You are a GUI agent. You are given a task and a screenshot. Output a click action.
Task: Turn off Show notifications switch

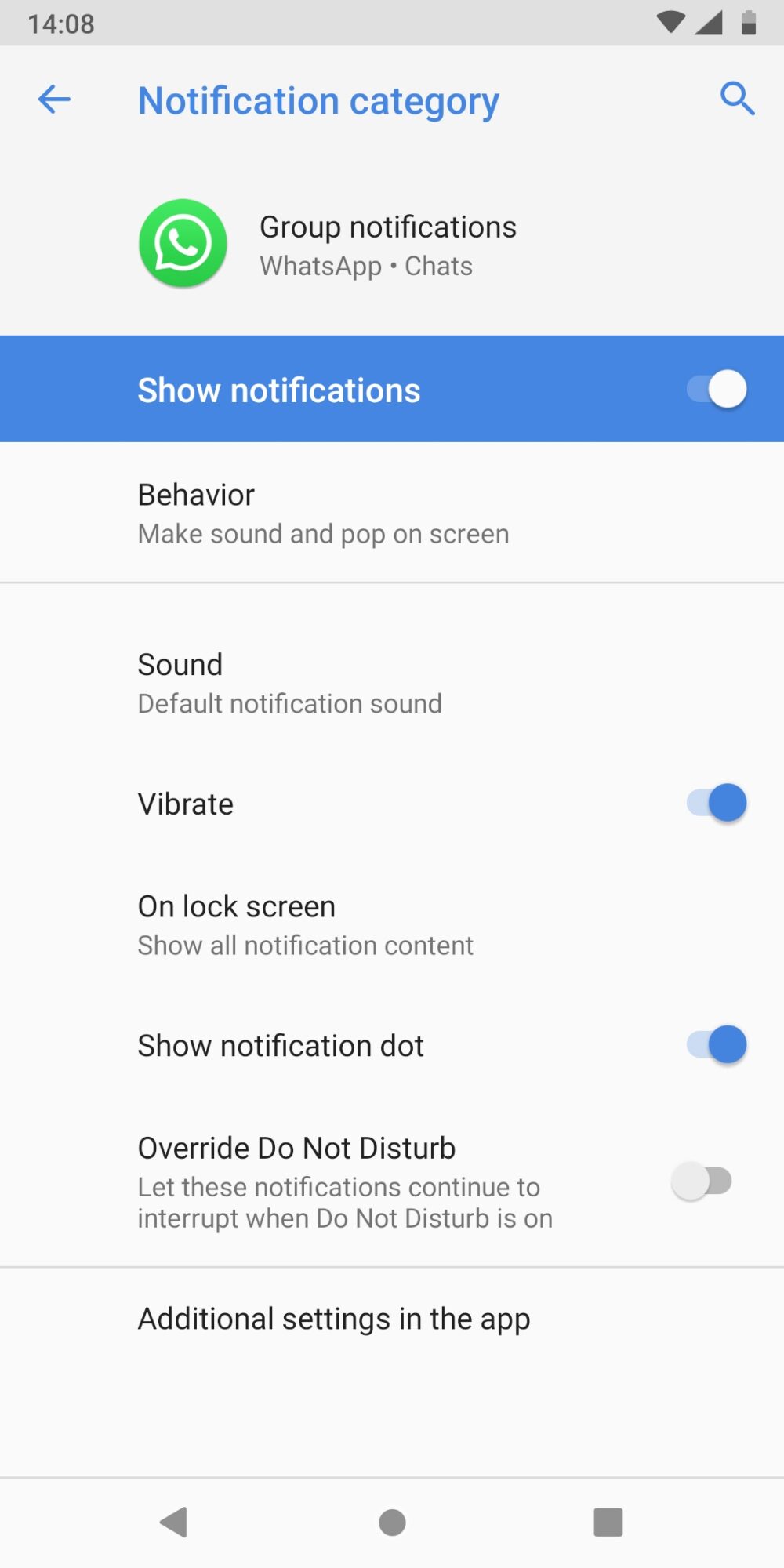(x=716, y=390)
